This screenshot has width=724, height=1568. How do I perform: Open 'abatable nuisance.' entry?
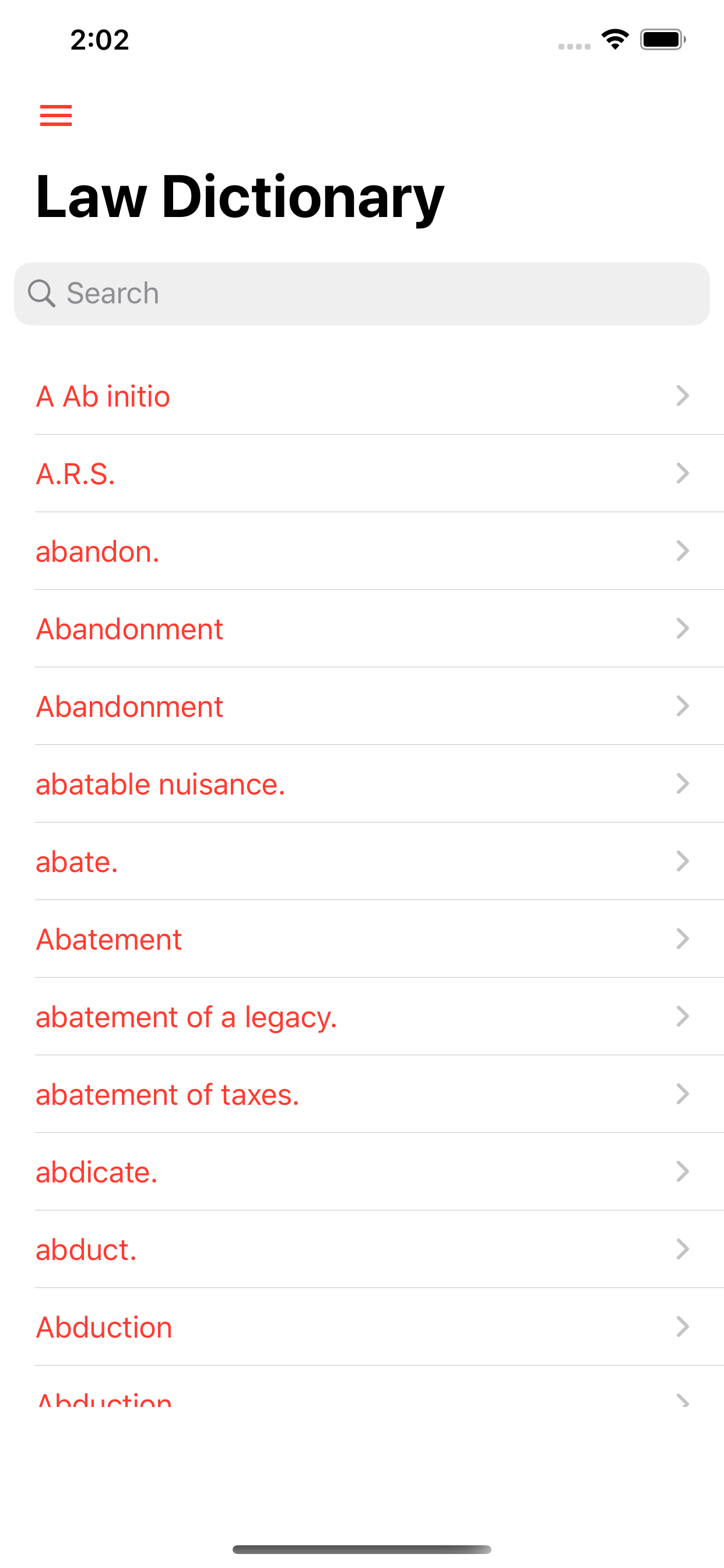(x=362, y=784)
